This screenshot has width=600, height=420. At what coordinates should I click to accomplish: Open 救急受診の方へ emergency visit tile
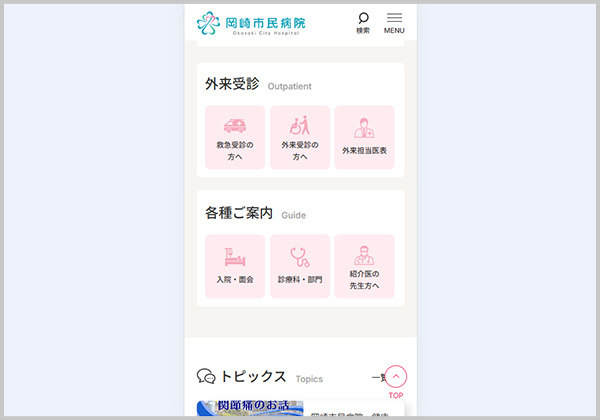pos(235,138)
